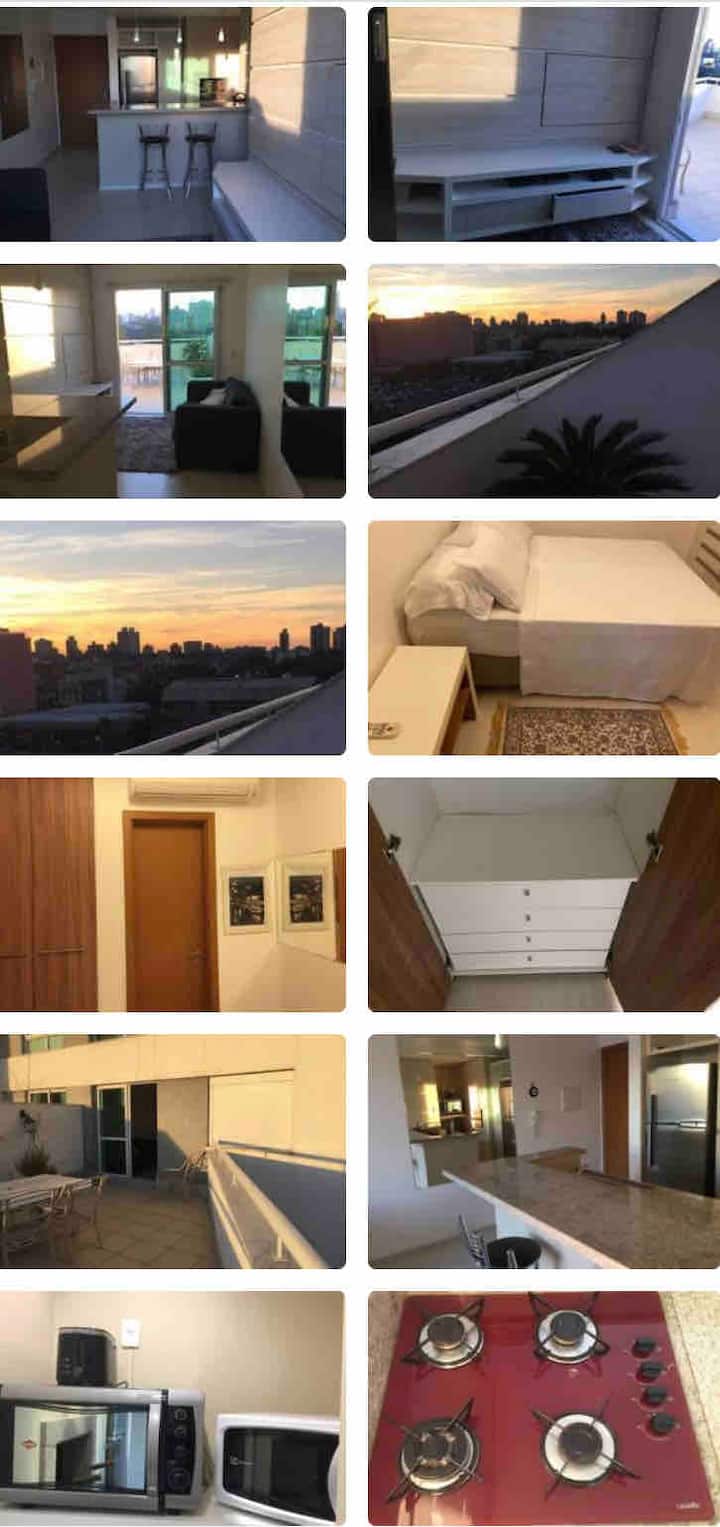Screen dimensions: 720x1527
Task: Open the photo of the wooden door hallway
Action: click(x=172, y=895)
